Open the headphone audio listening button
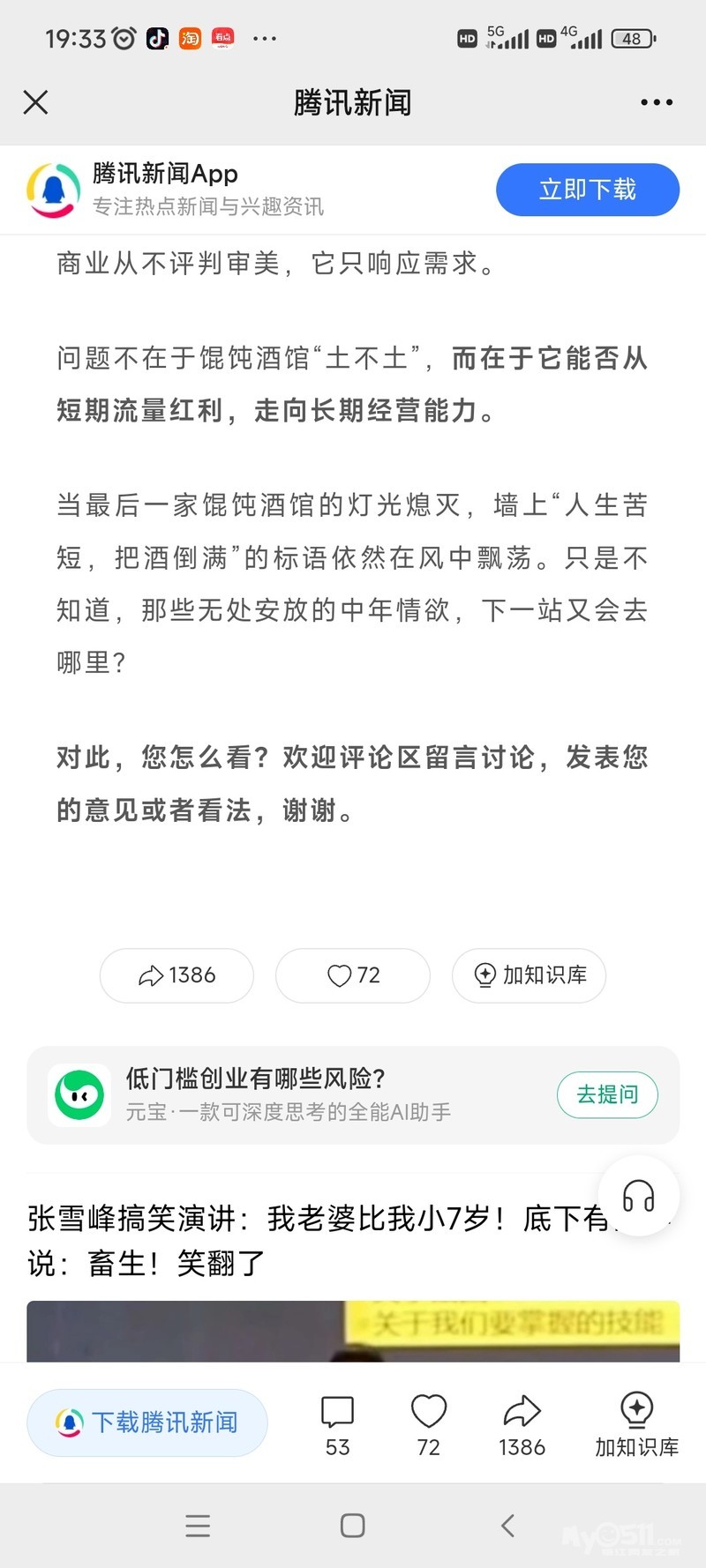Screen dimensions: 706x1568 pyautogui.click(x=638, y=1196)
